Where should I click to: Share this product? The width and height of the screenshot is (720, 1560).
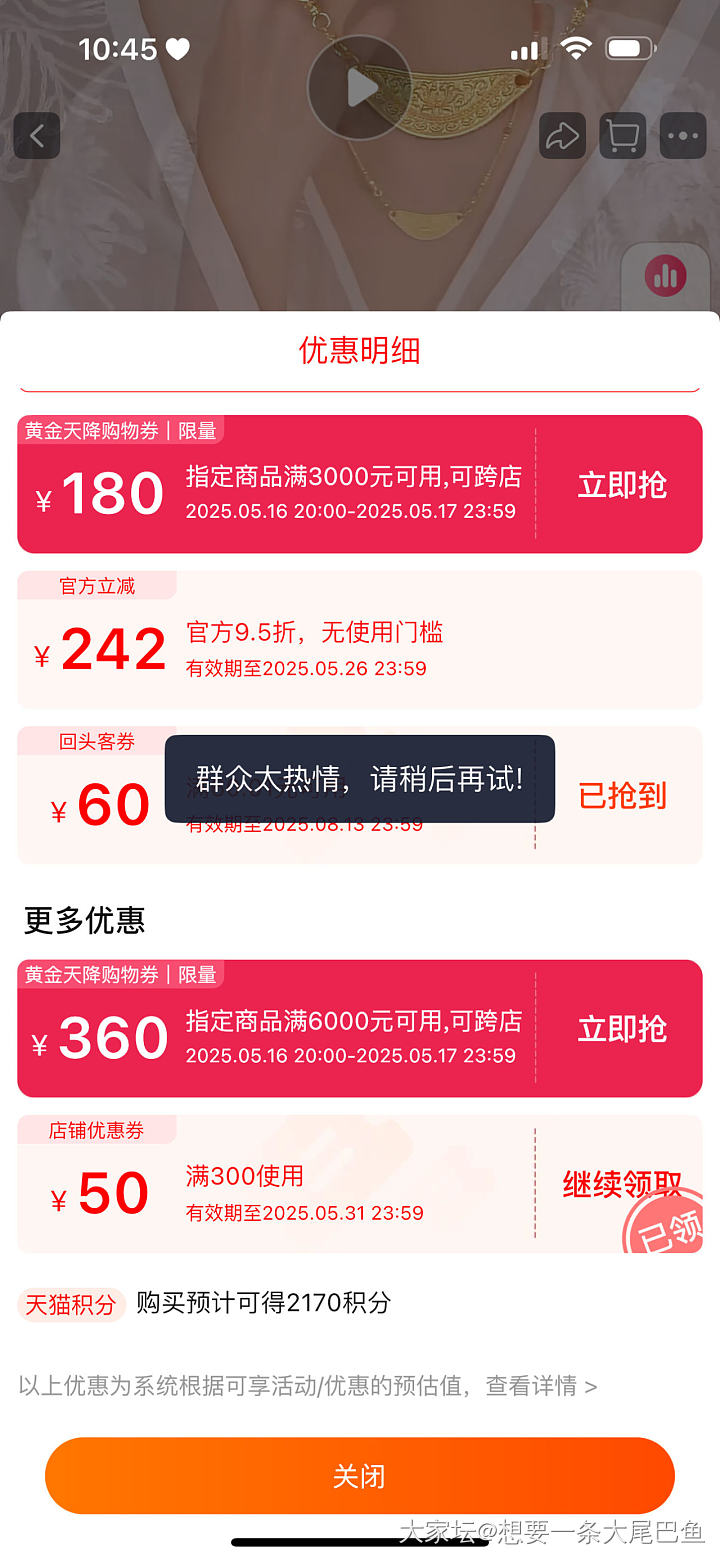562,136
